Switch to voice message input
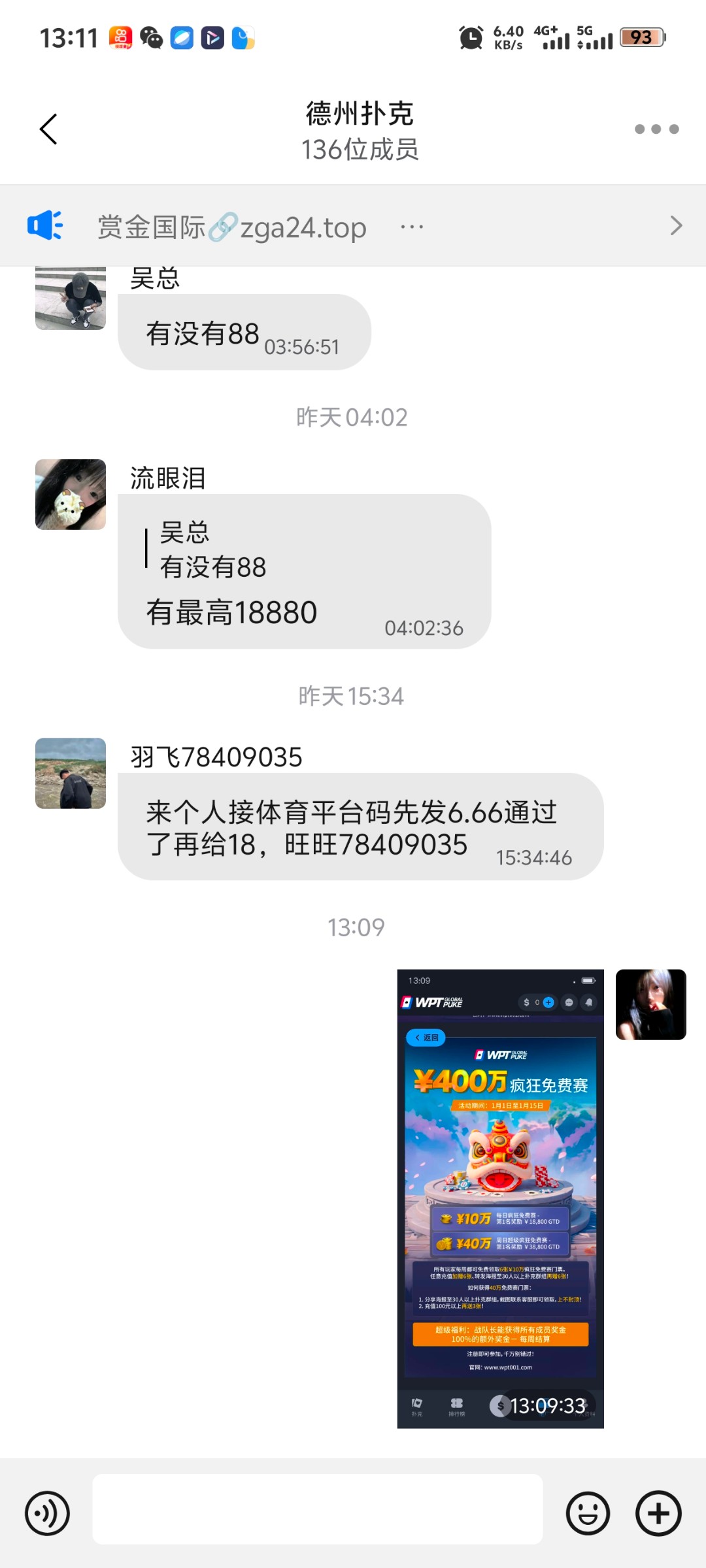This screenshot has height=1568, width=706. click(47, 1513)
